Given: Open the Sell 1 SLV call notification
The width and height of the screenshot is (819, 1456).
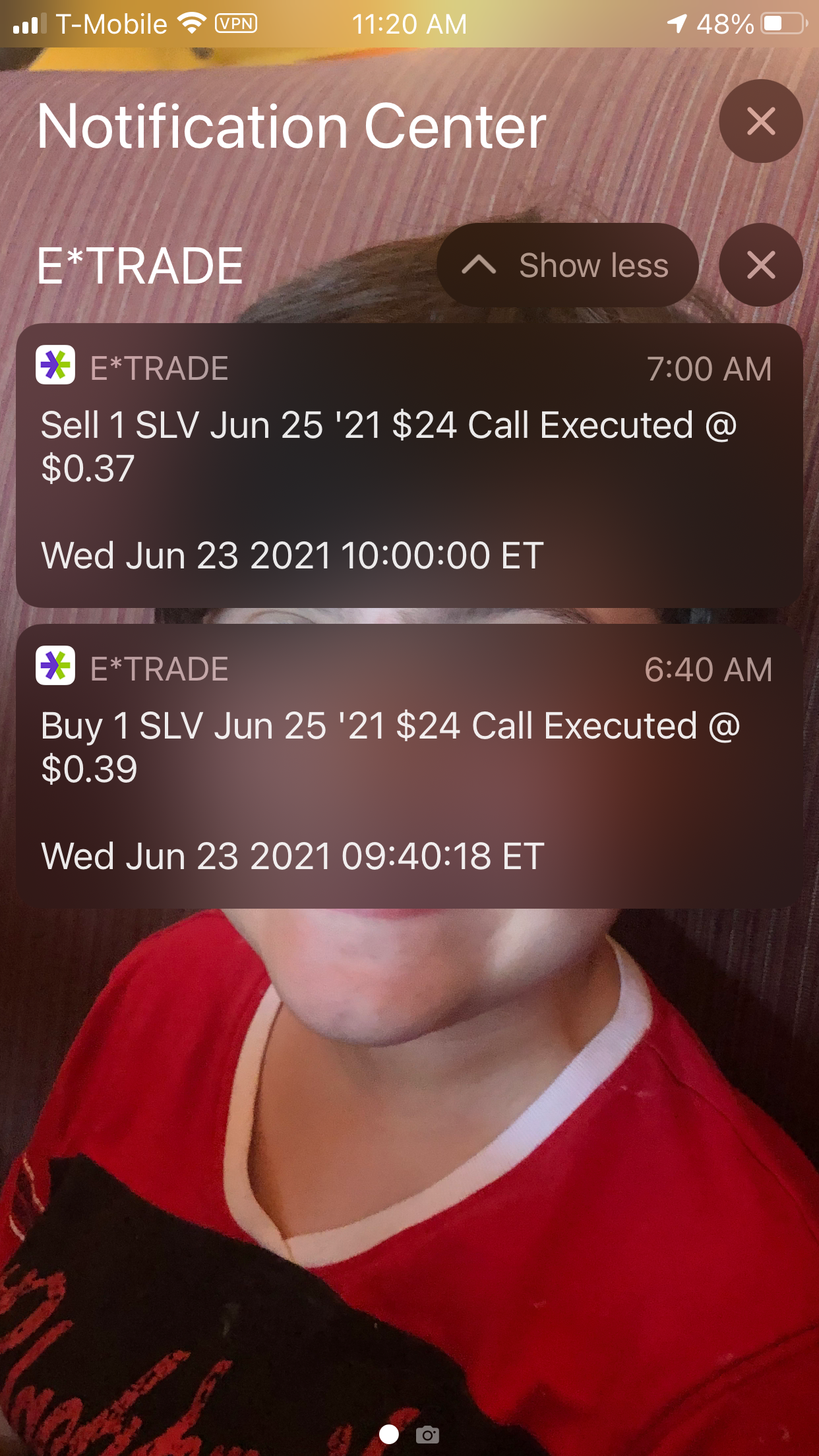Looking at the screenshot, I should (409, 465).
